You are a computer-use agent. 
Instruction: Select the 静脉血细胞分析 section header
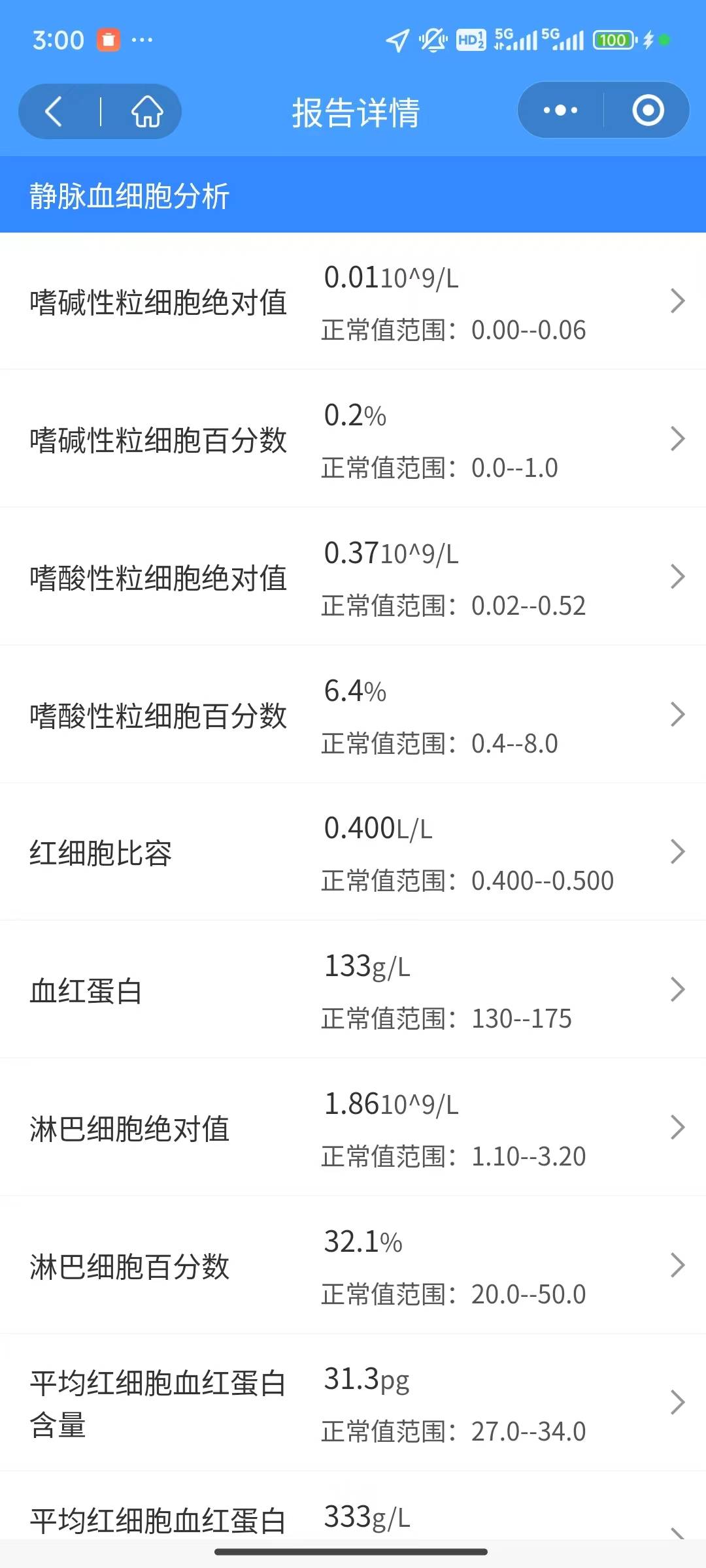pyautogui.click(x=129, y=193)
